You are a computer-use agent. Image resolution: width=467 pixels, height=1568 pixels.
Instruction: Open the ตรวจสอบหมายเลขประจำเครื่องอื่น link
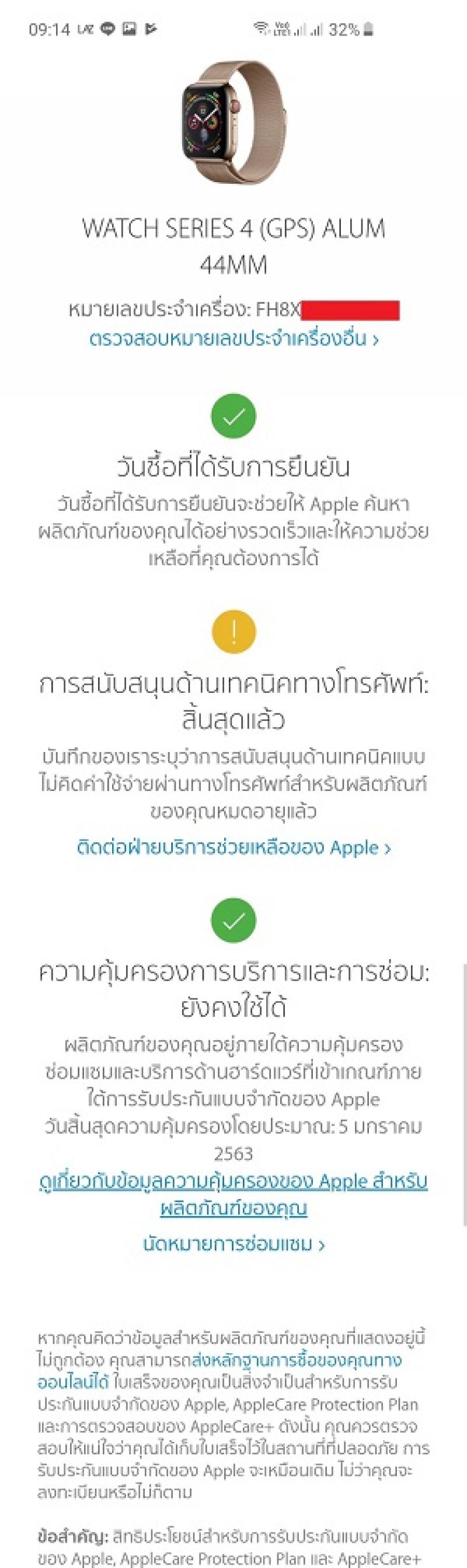click(x=233, y=339)
